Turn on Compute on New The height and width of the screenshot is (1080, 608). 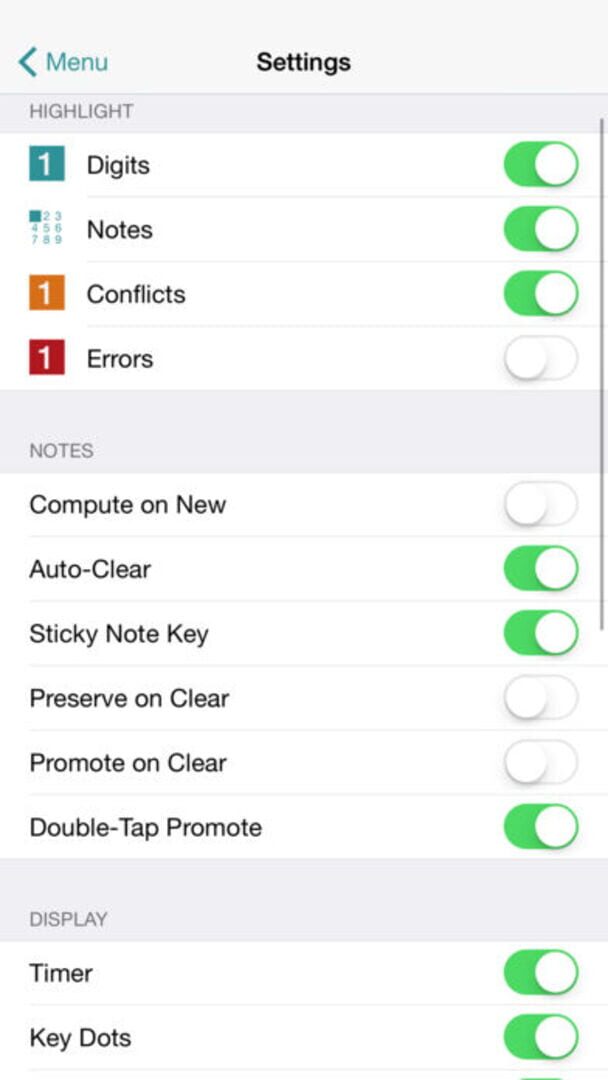pyautogui.click(x=540, y=505)
